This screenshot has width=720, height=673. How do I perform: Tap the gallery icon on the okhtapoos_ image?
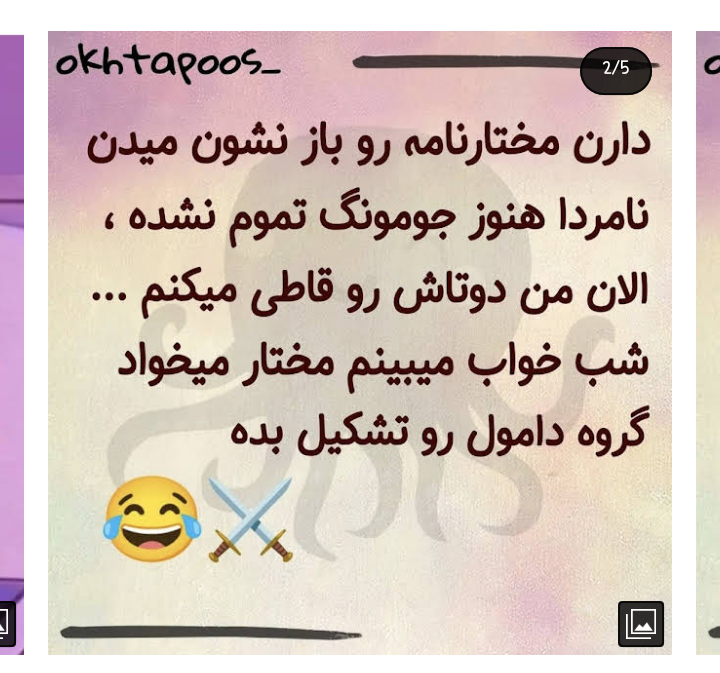[640, 624]
